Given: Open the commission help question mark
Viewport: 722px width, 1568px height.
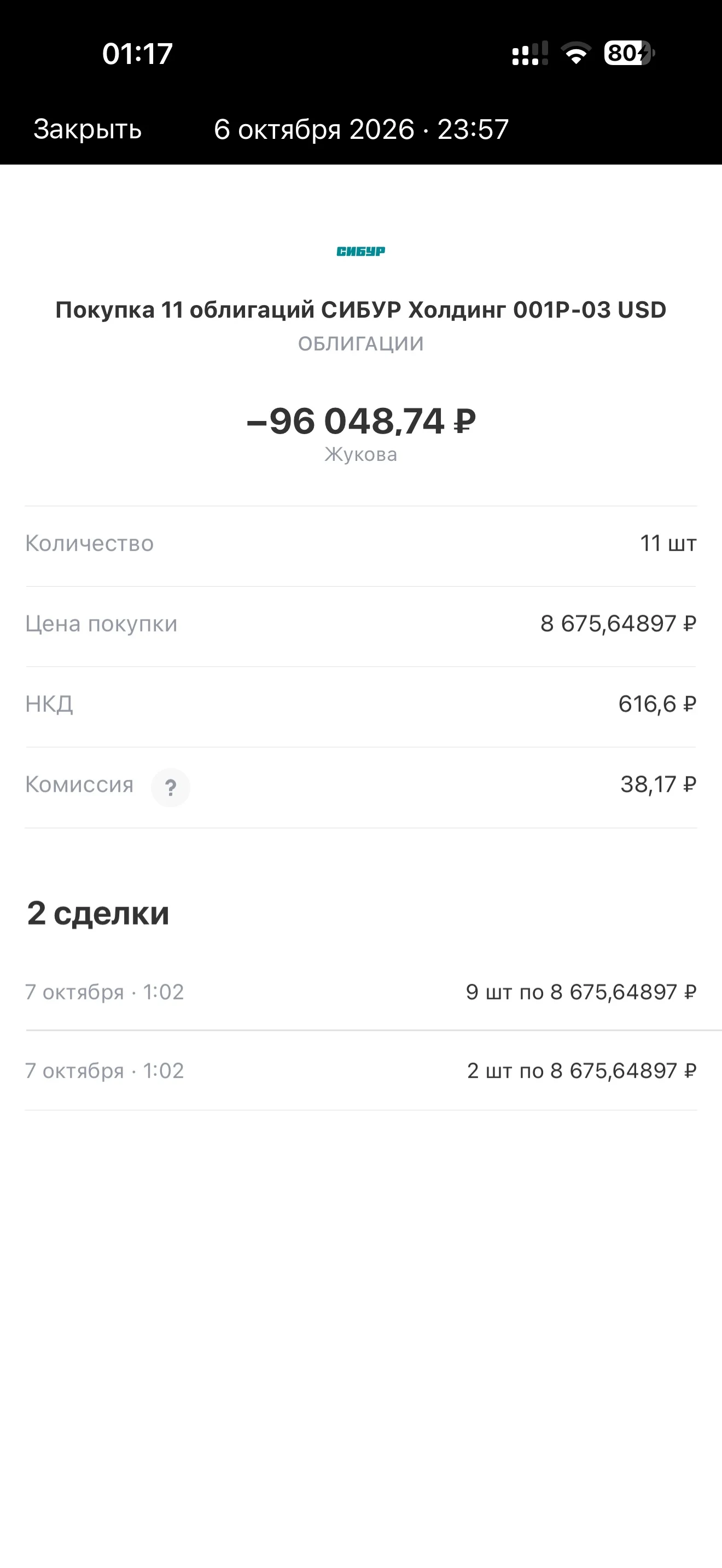Looking at the screenshot, I should pos(171,788).
